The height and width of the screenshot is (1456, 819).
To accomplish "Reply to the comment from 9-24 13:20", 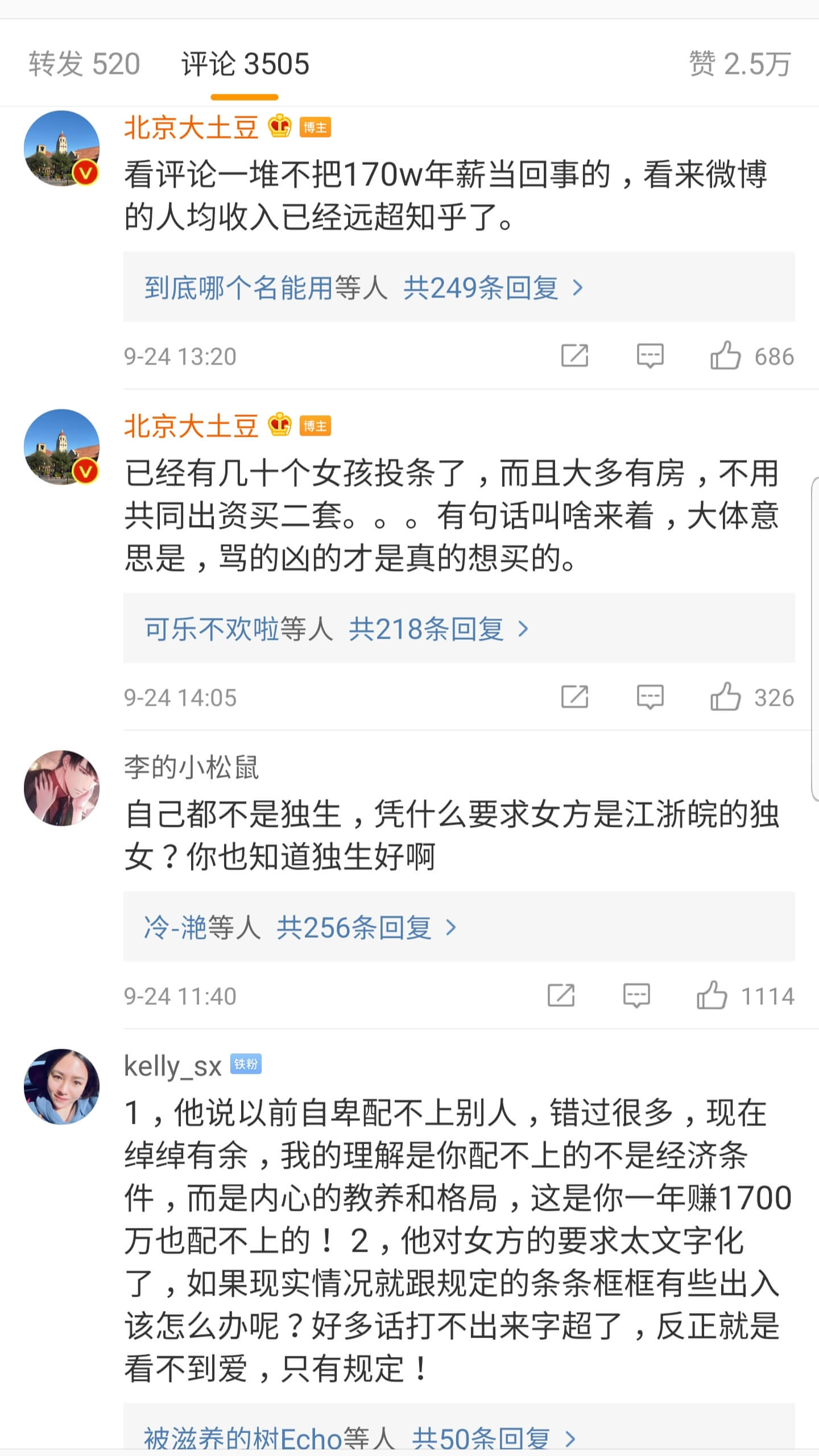I will coord(650,357).
